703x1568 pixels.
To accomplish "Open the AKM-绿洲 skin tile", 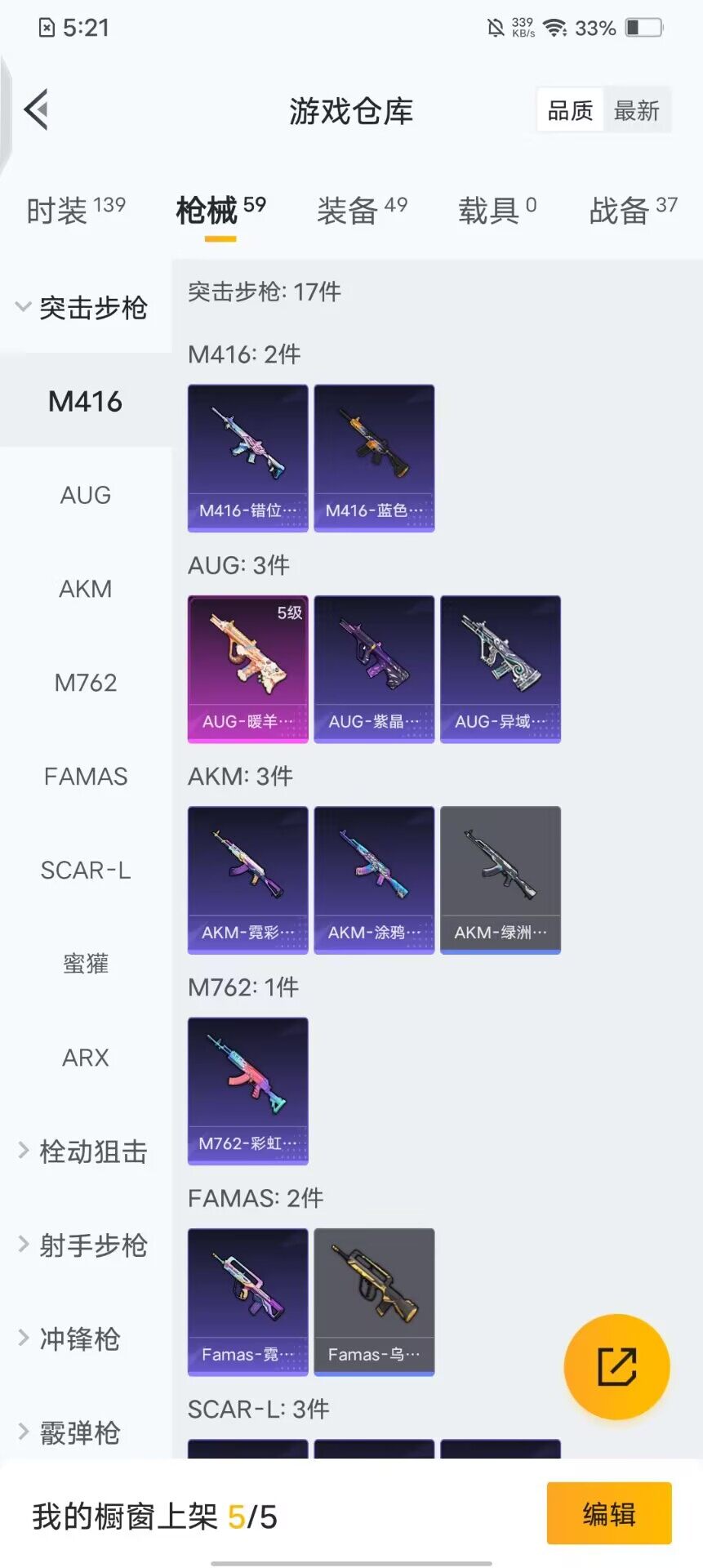I will [x=501, y=880].
